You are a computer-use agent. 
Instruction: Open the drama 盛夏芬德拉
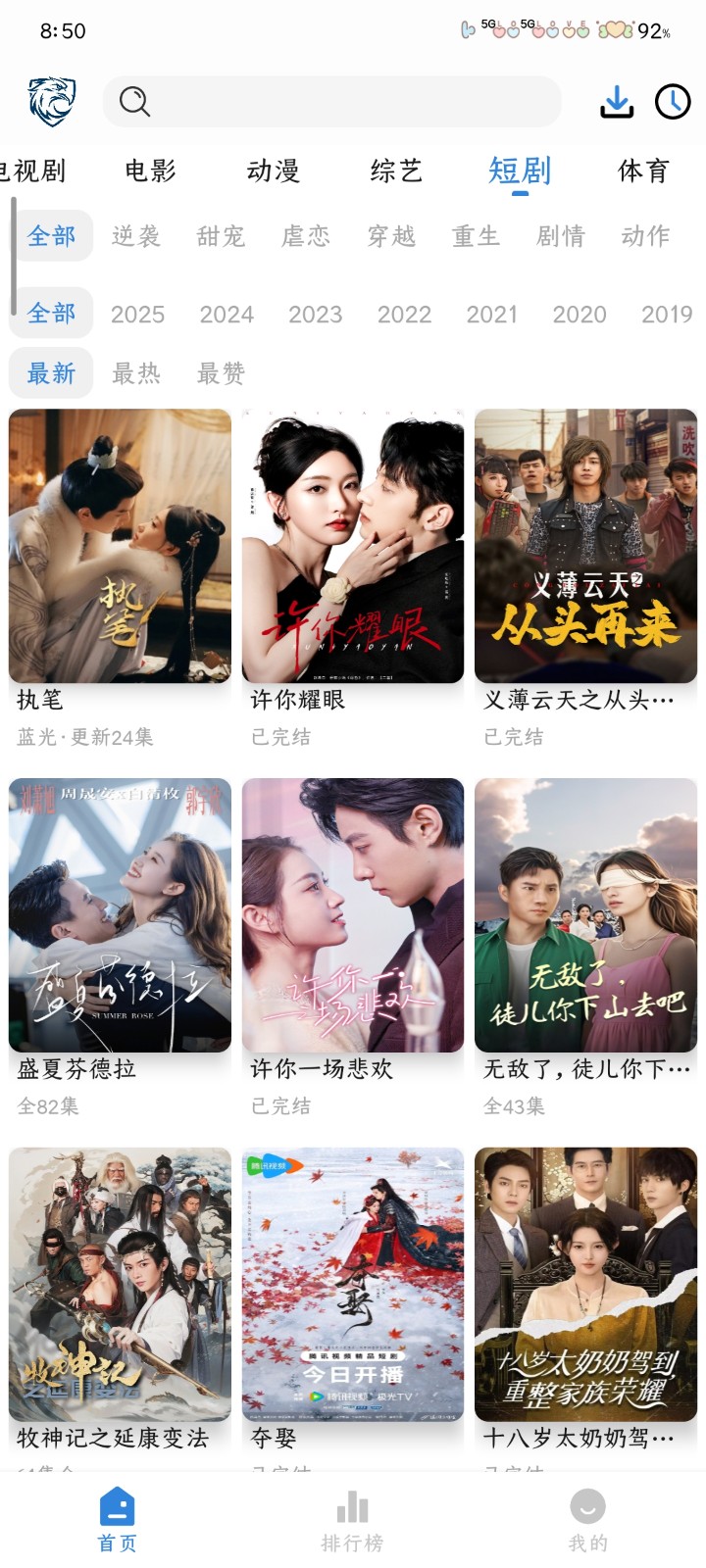(x=120, y=915)
